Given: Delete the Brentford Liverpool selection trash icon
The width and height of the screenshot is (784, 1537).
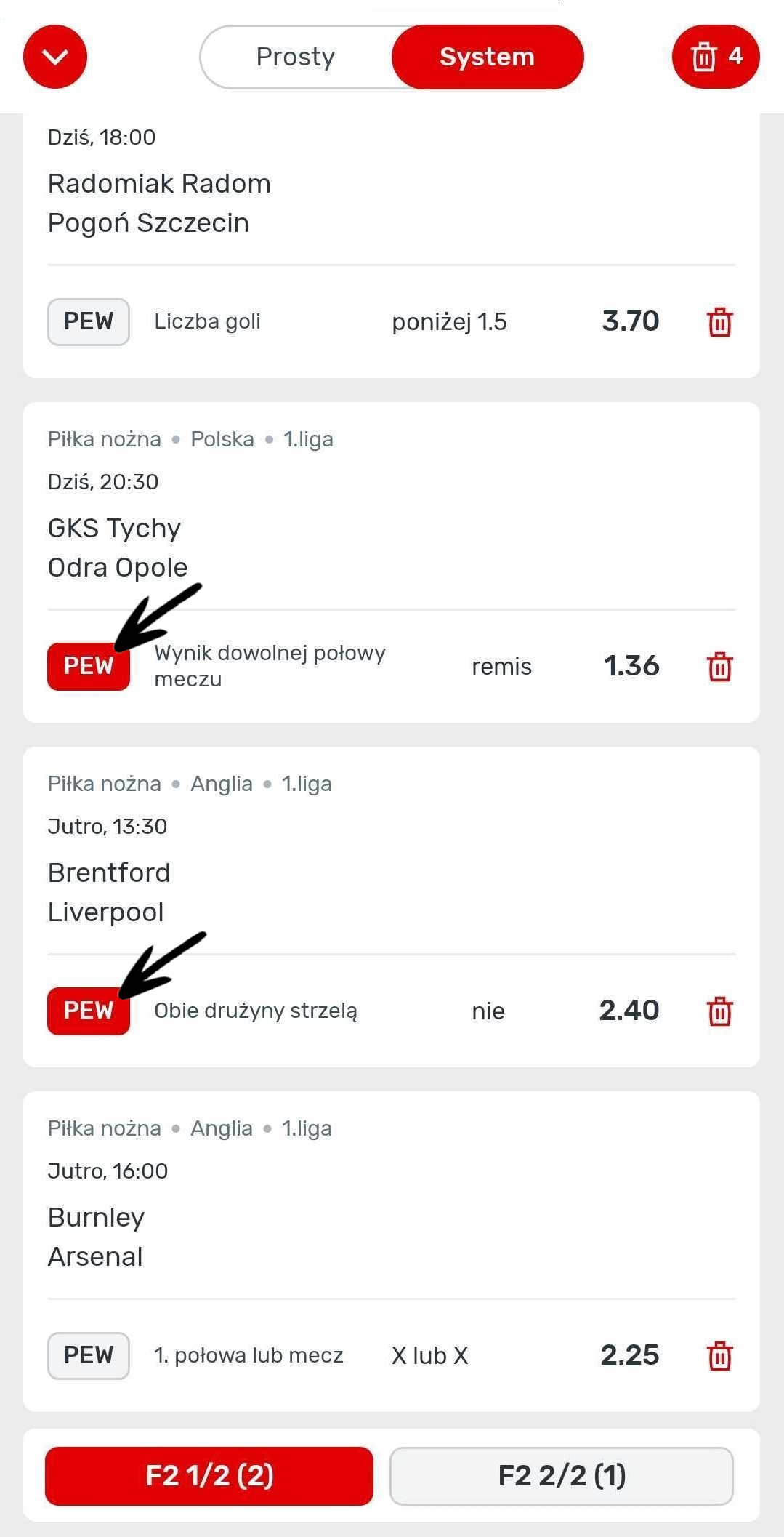Looking at the screenshot, I should click(719, 1011).
